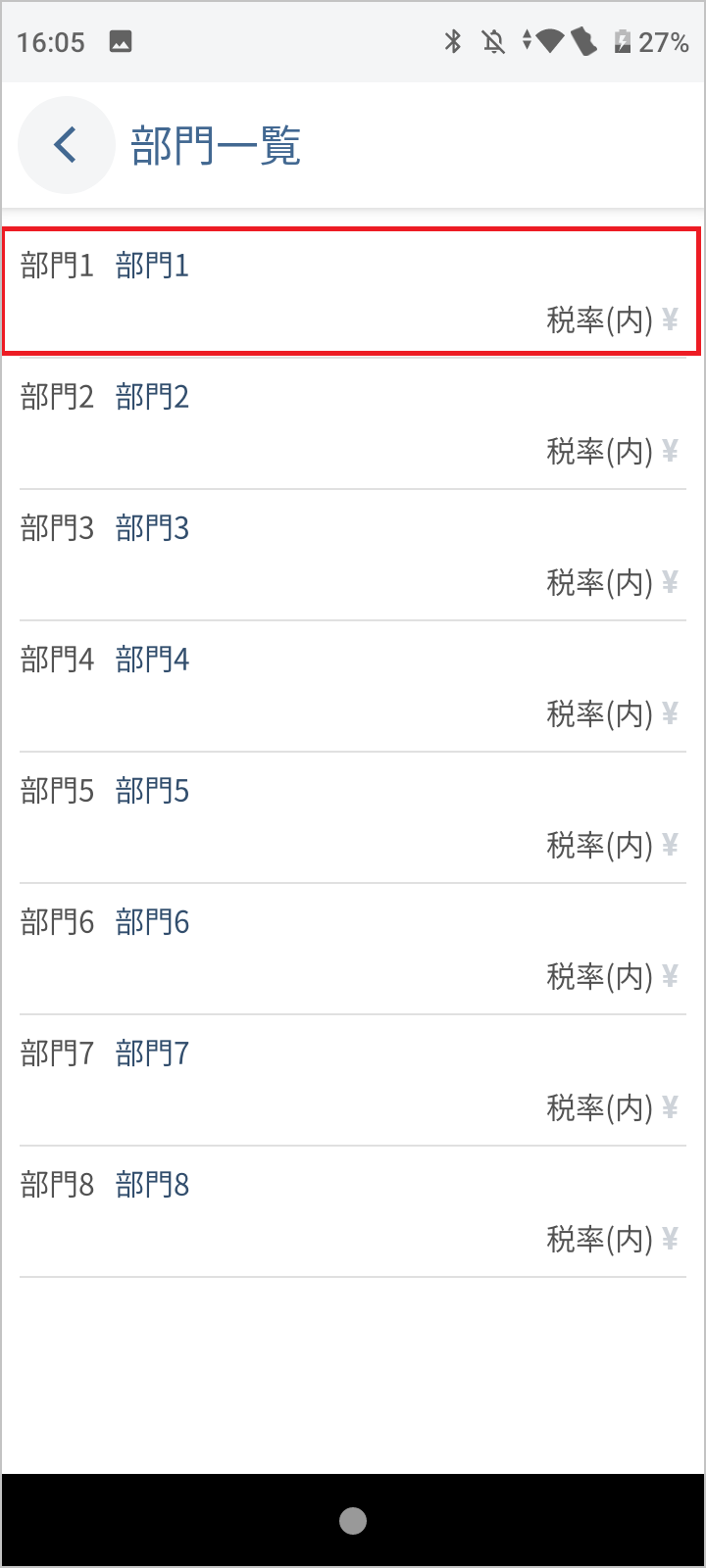Open the 部門7 row
The image size is (706, 1568).
(351, 1080)
